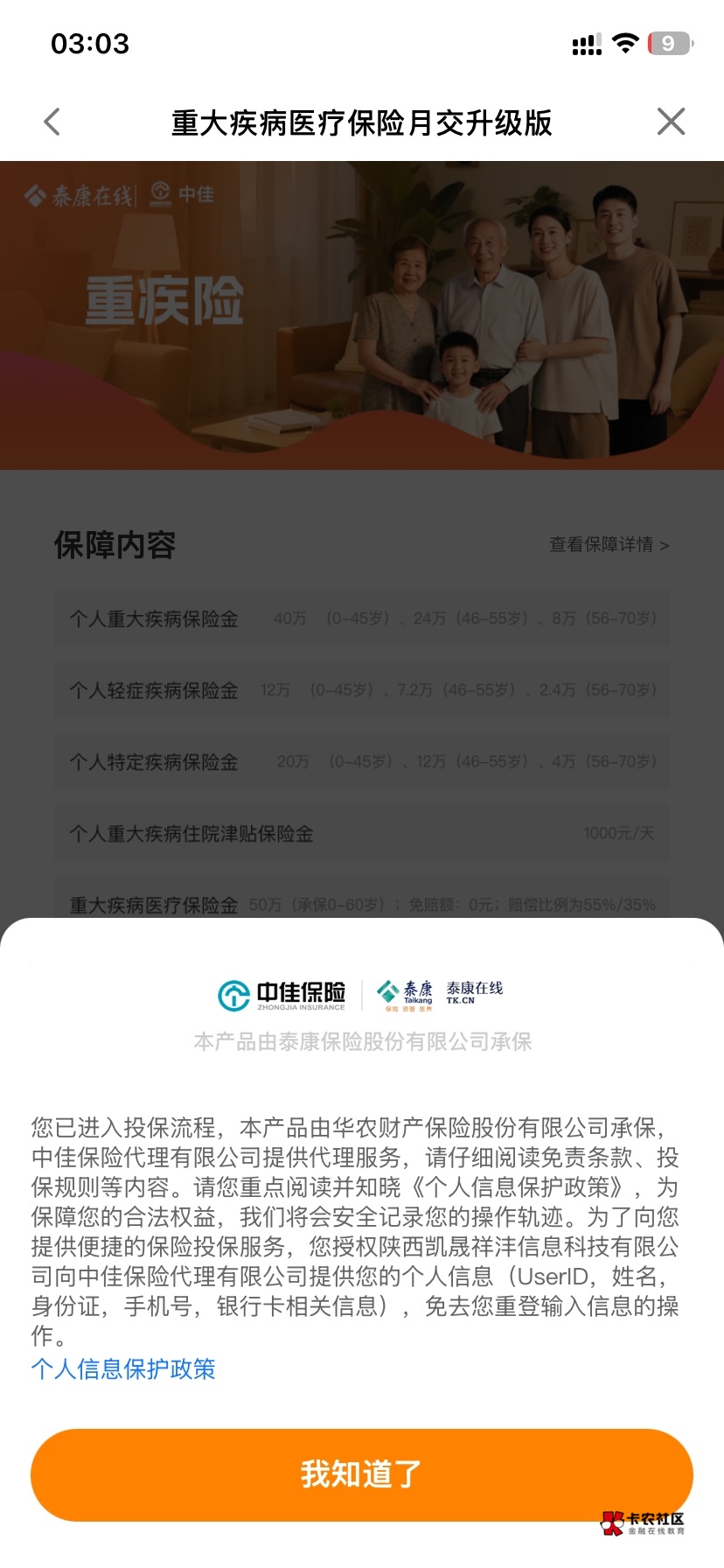Close the insurance page with the X
The width and height of the screenshot is (724, 1568).
[671, 122]
